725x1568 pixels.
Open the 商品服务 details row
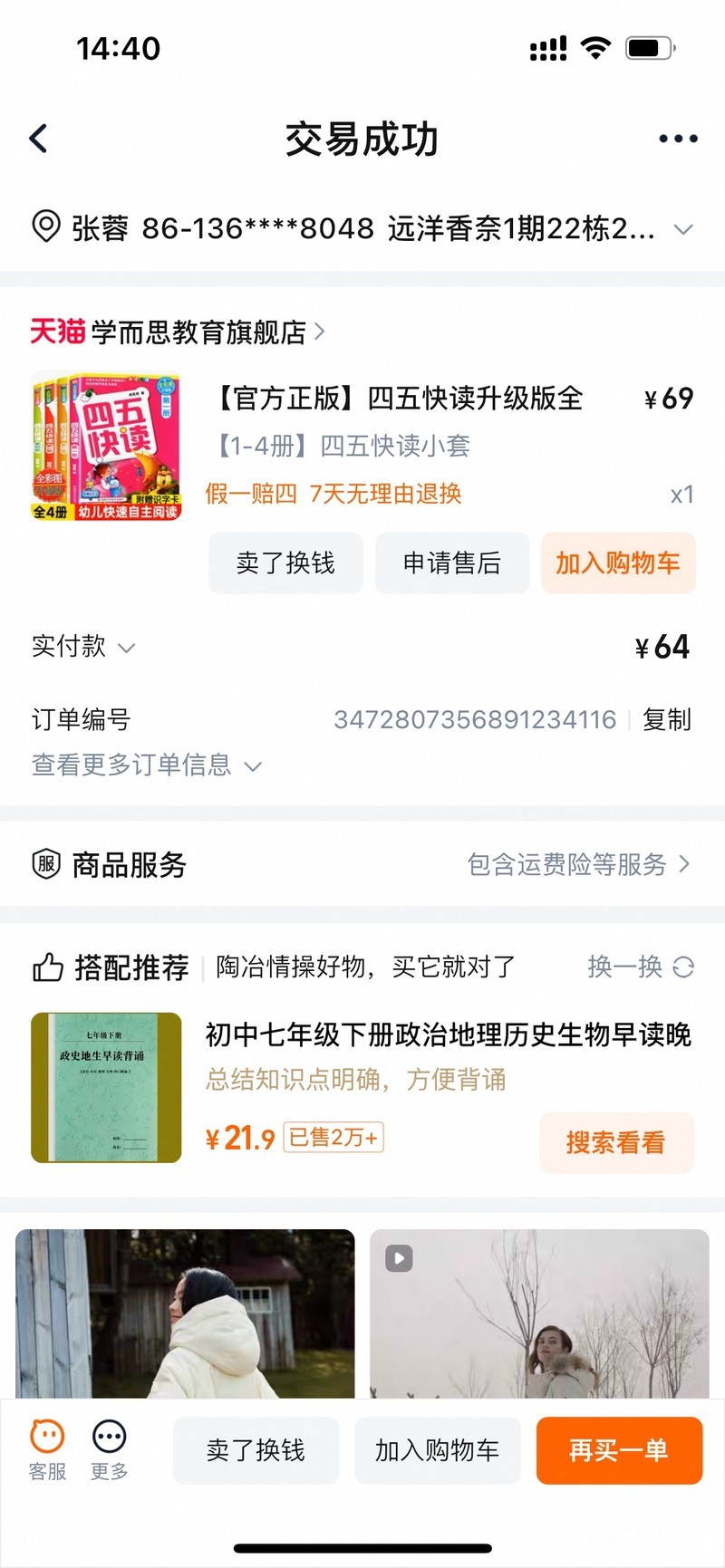[x=362, y=865]
